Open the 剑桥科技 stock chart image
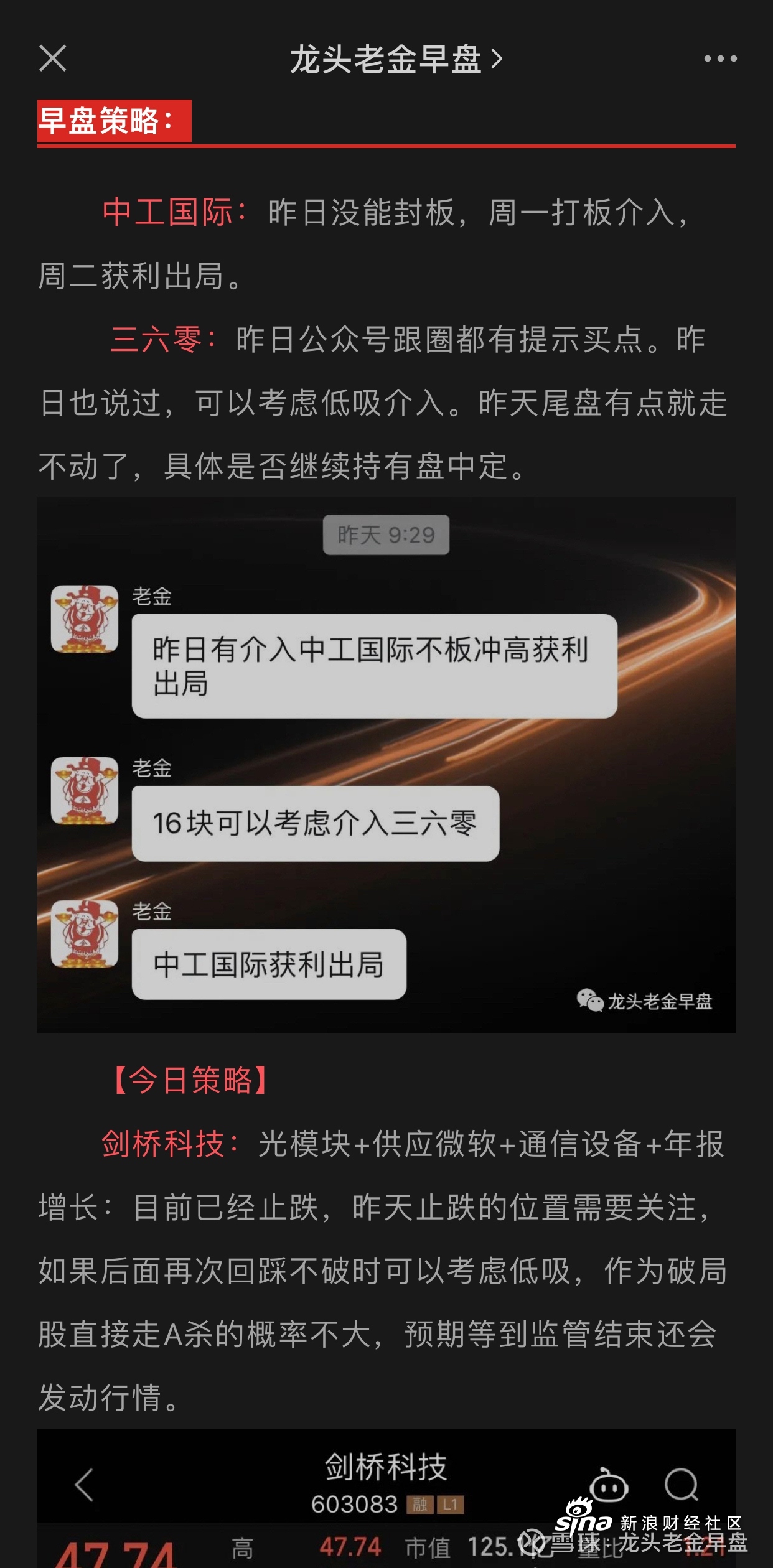 386,1500
